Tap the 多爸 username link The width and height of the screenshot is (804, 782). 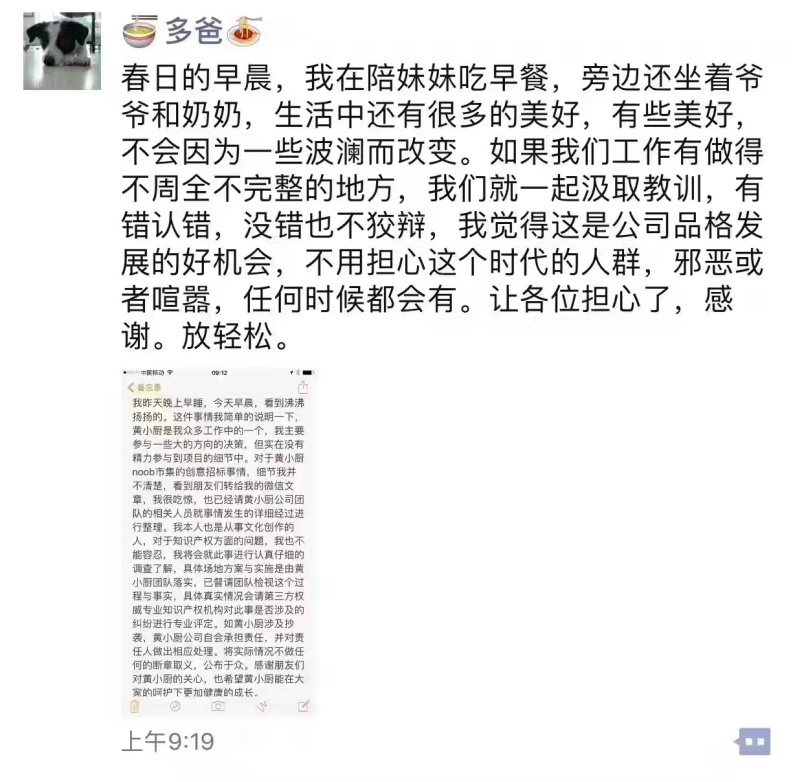[x=193, y=31]
